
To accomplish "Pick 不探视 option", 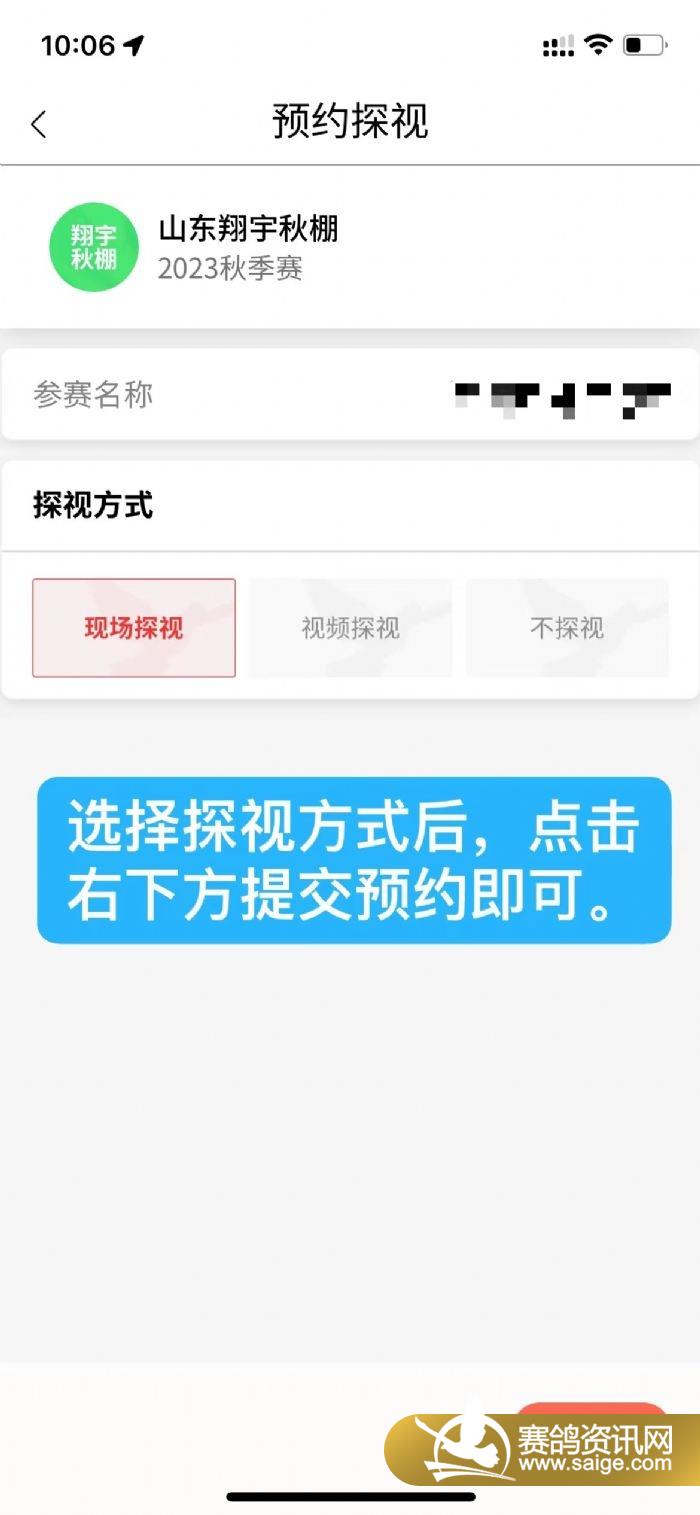I will click(x=567, y=628).
